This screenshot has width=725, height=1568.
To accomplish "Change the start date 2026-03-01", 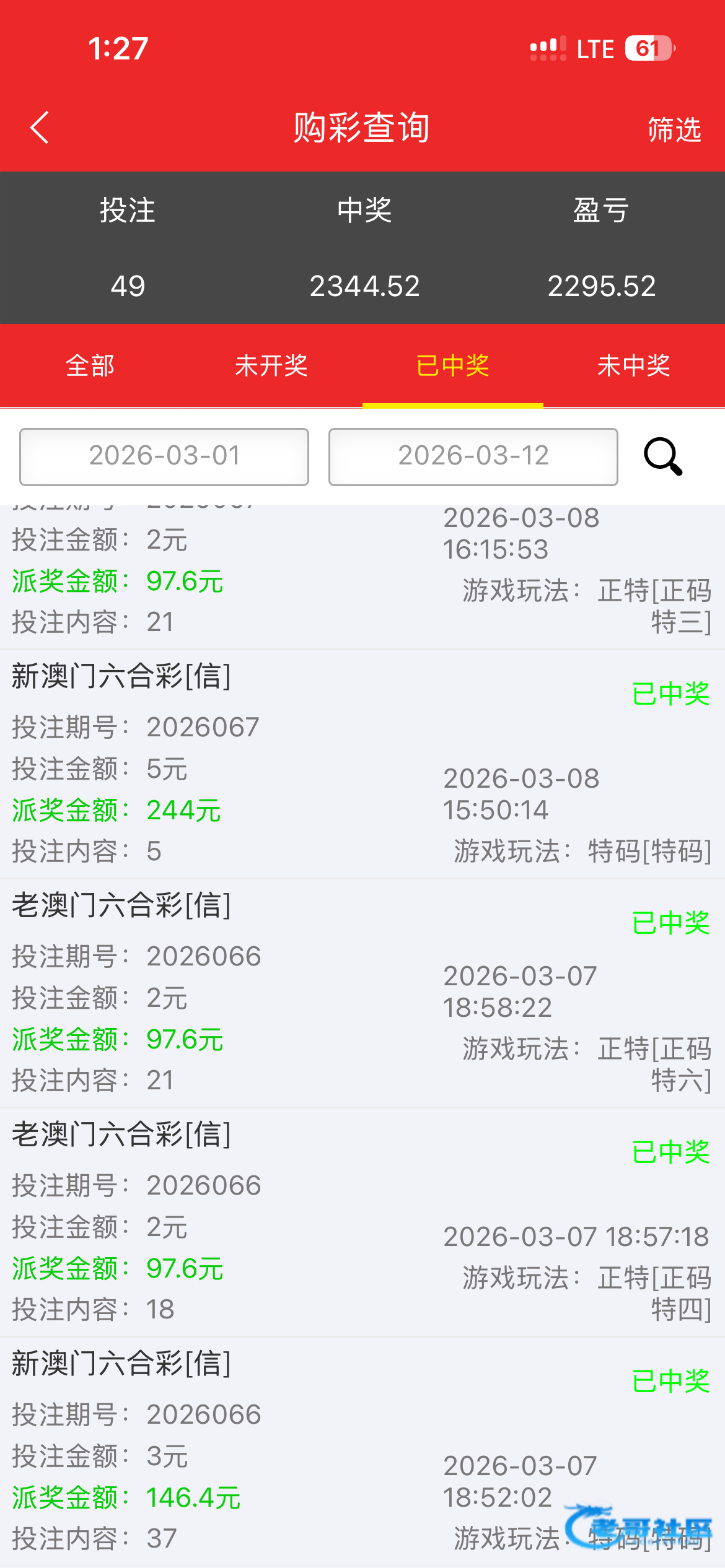I will [x=164, y=456].
